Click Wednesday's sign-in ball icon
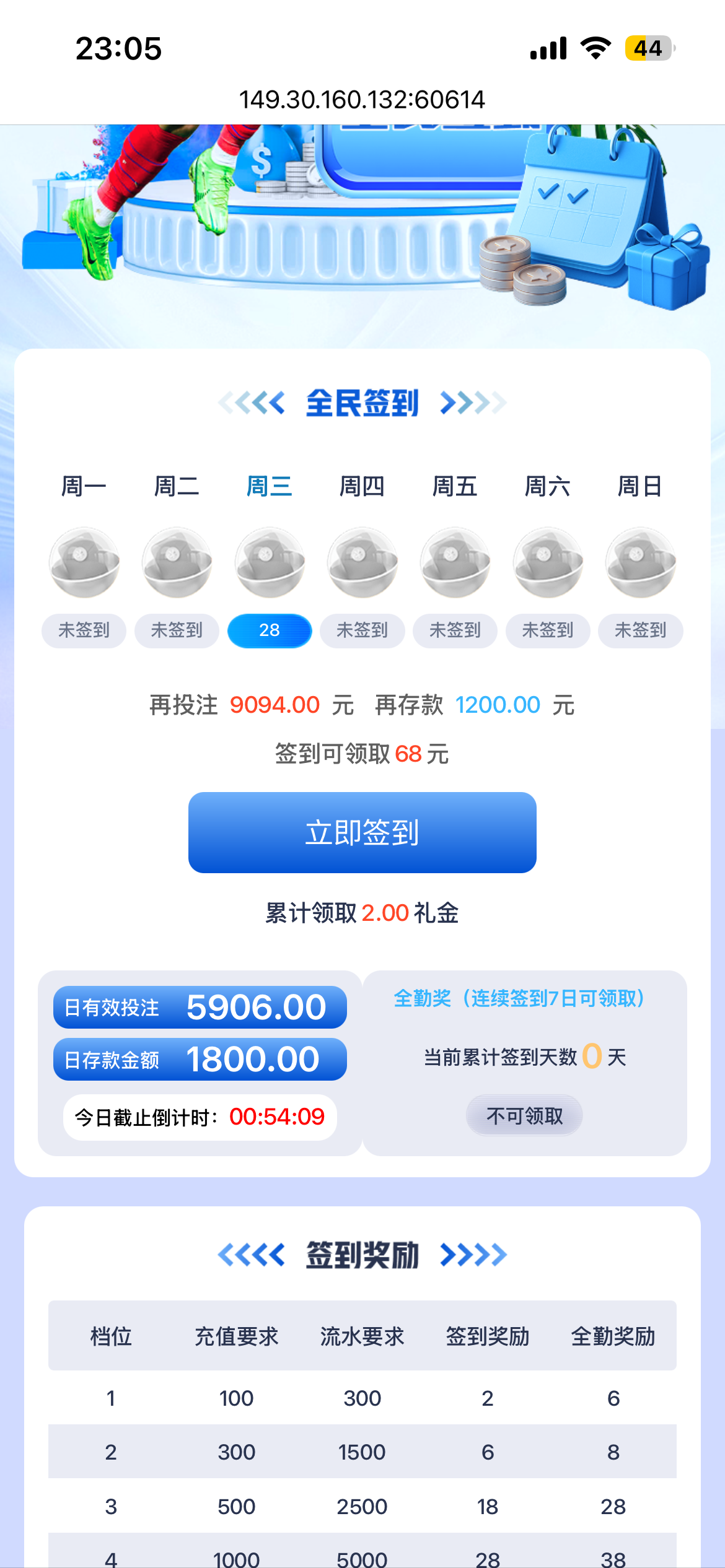Screen dimensions: 725x1568 270,564
